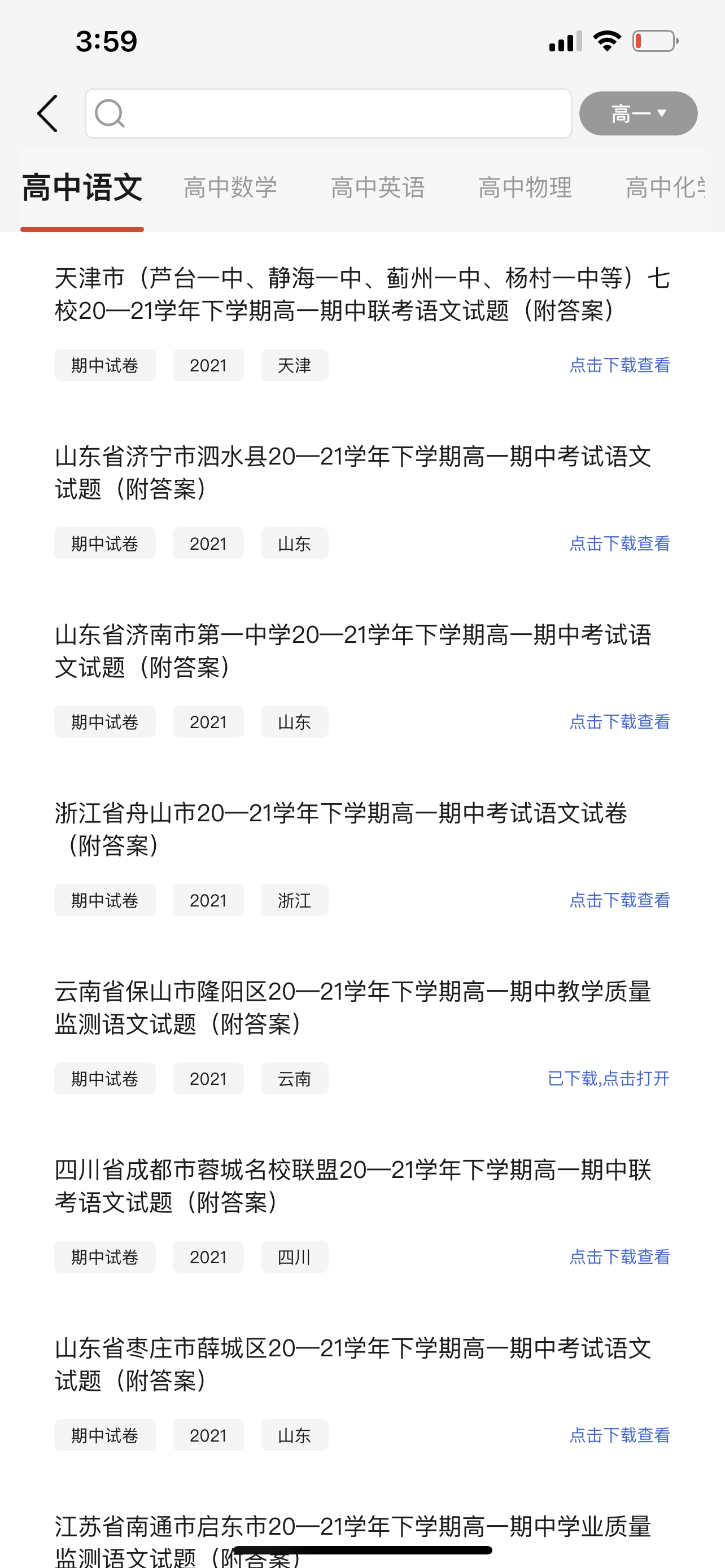Open the 浙江省舟山市 exam entry
725x1568 pixels.
(x=341, y=829)
